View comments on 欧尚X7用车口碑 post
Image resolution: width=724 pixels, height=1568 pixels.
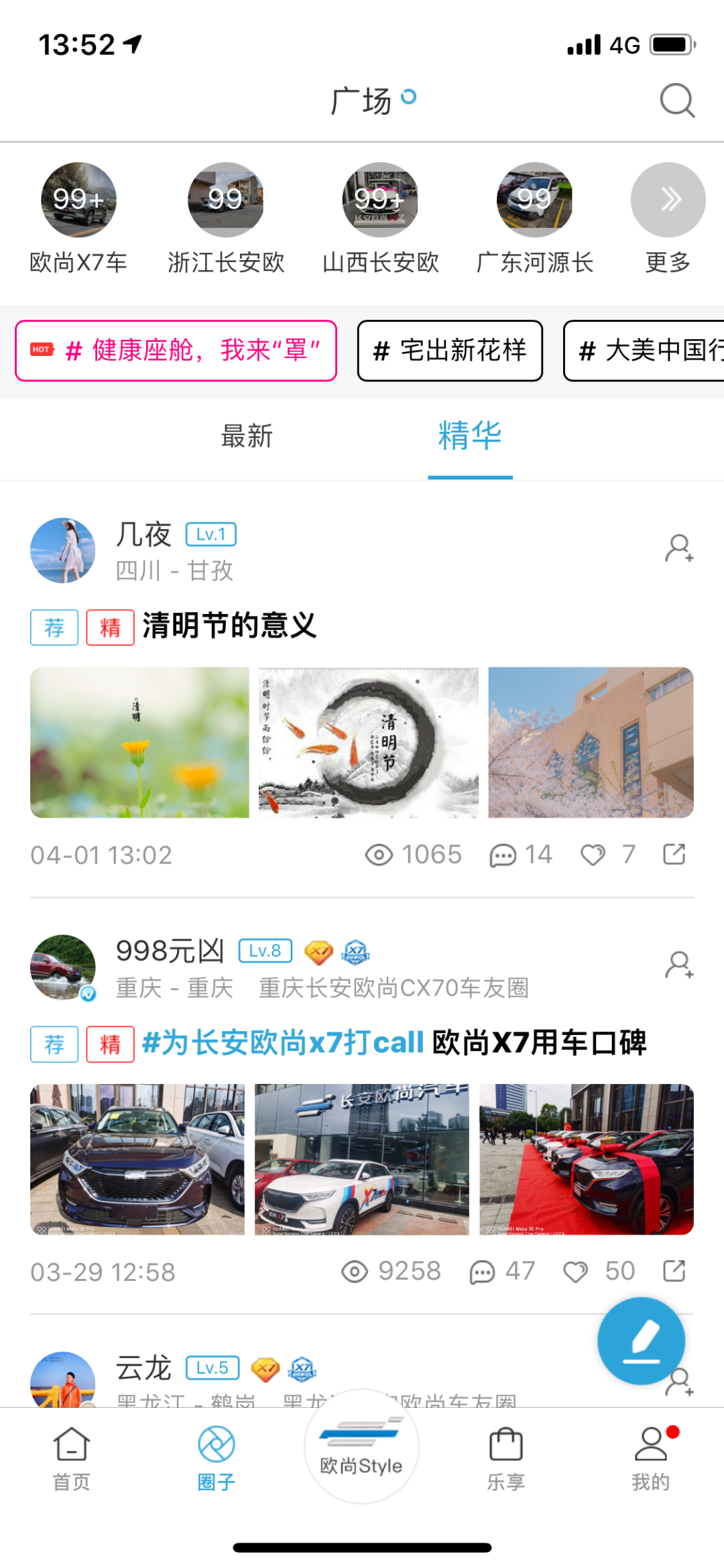[x=483, y=1272]
